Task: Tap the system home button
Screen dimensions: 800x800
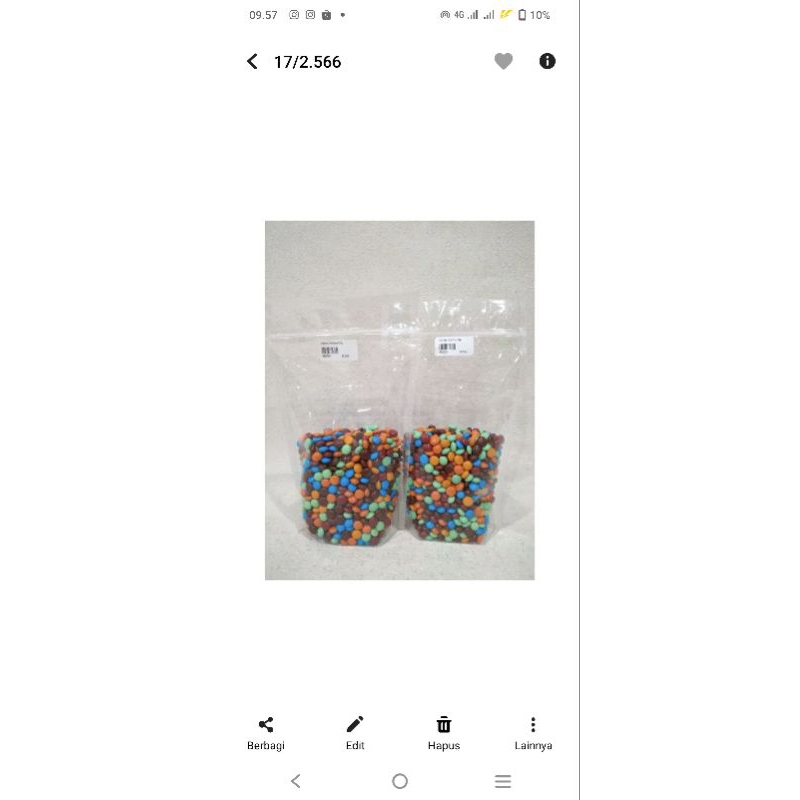Action: click(400, 781)
